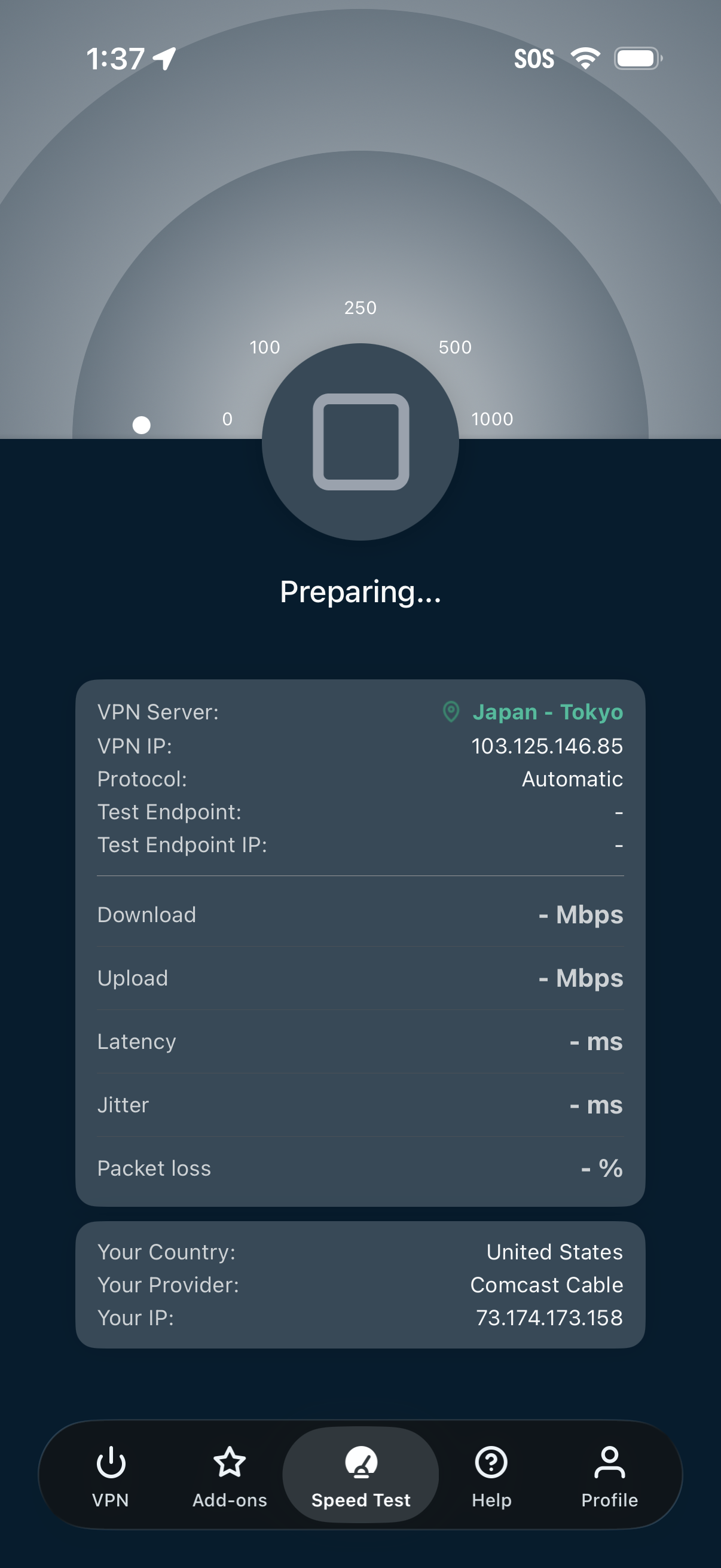Tap the 0 marker on the speed gauge
The height and width of the screenshot is (1568, 721).
228,418
